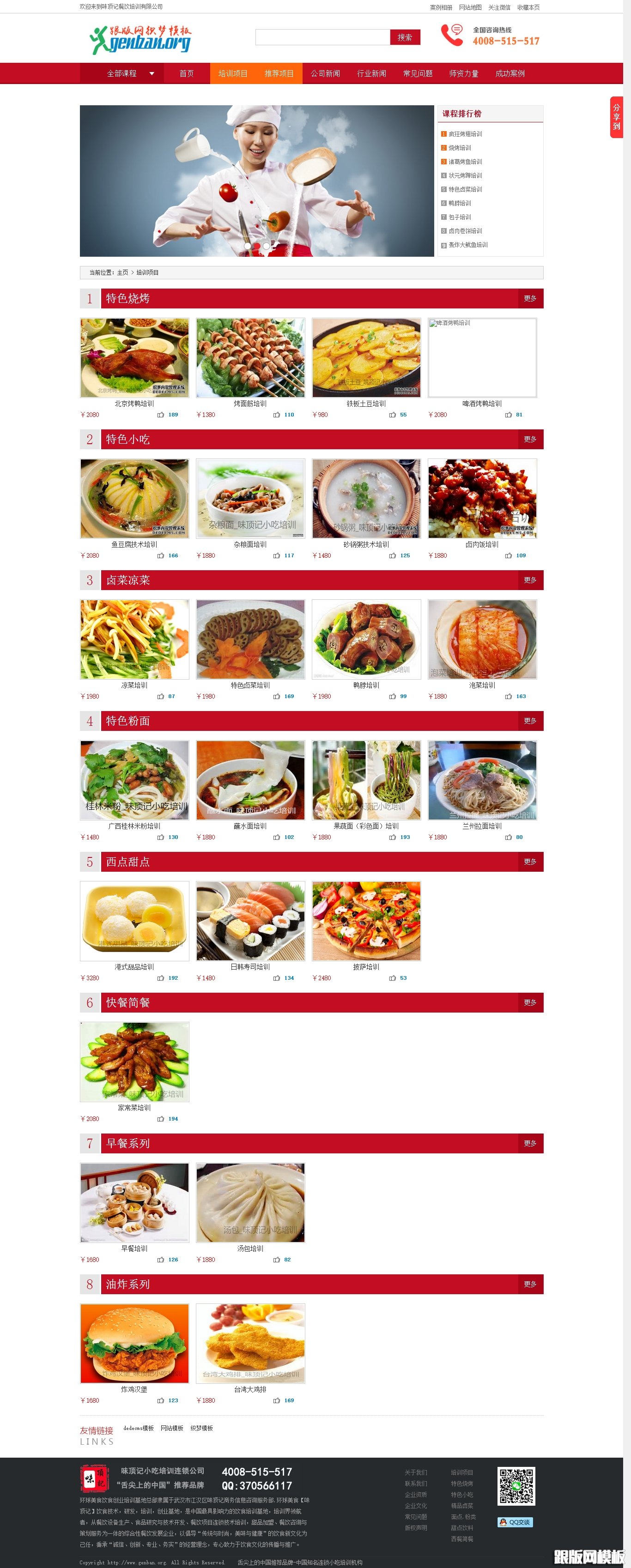Expand the 全部课程 dropdown

[130, 74]
